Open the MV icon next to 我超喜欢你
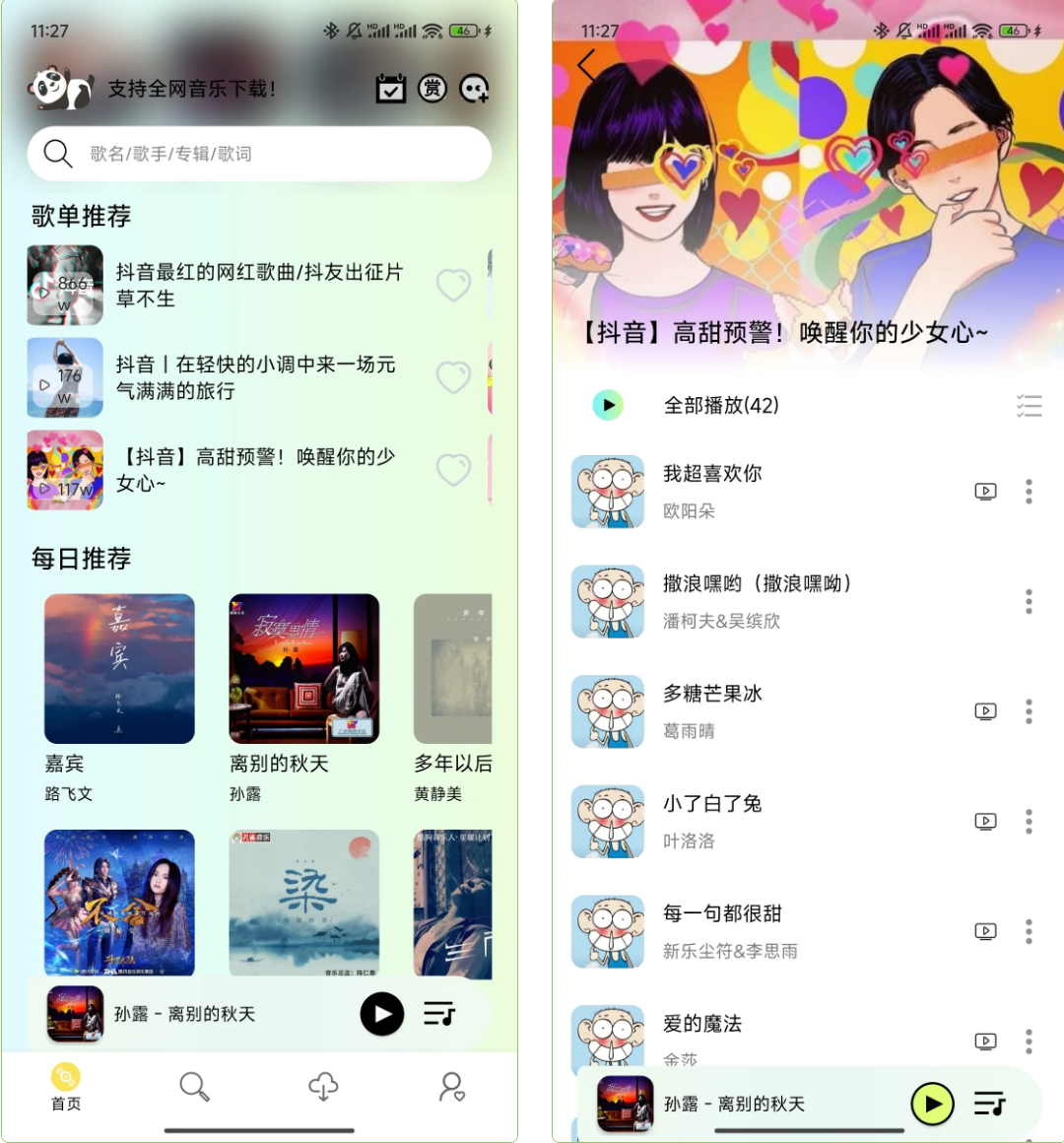The width and height of the screenshot is (1064, 1143). click(986, 491)
